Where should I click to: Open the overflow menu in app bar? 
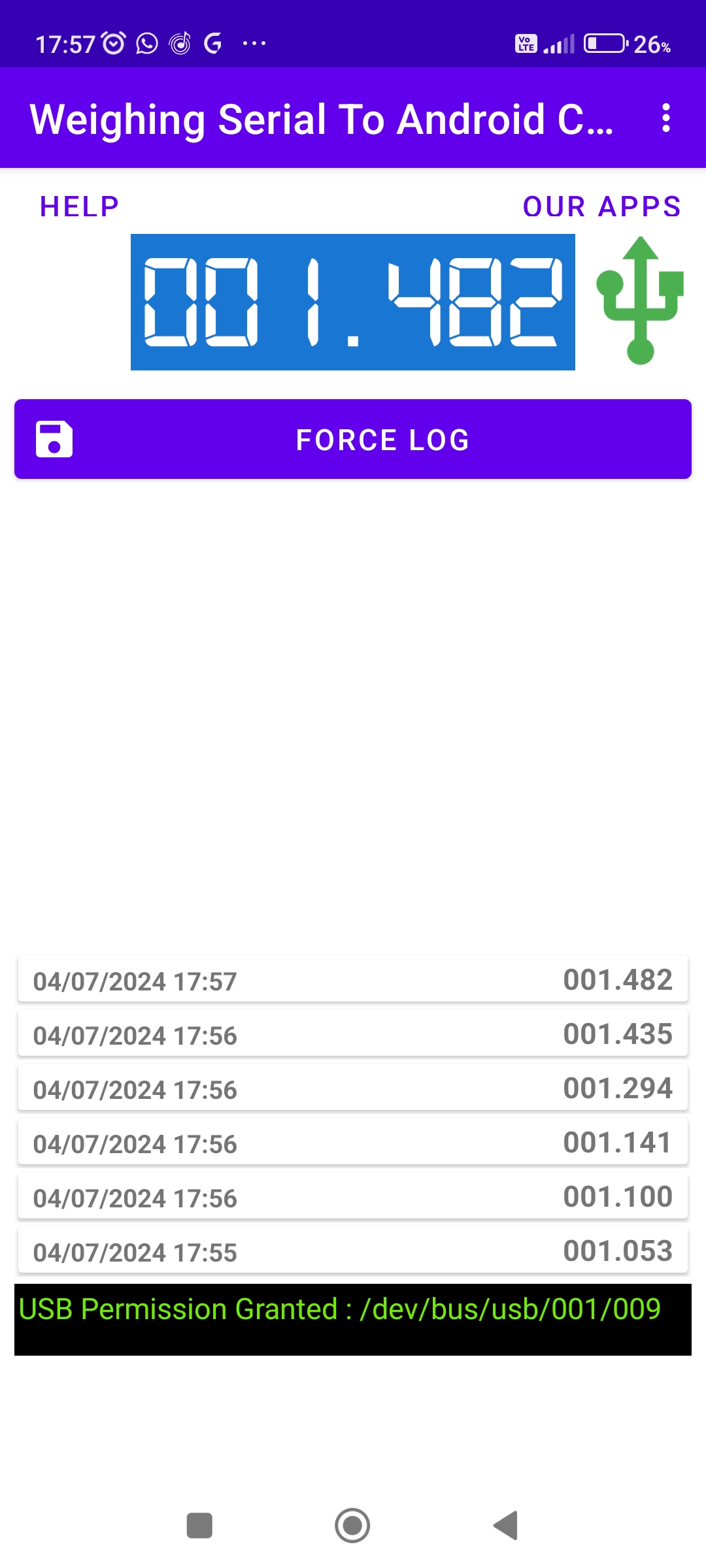[x=665, y=118]
